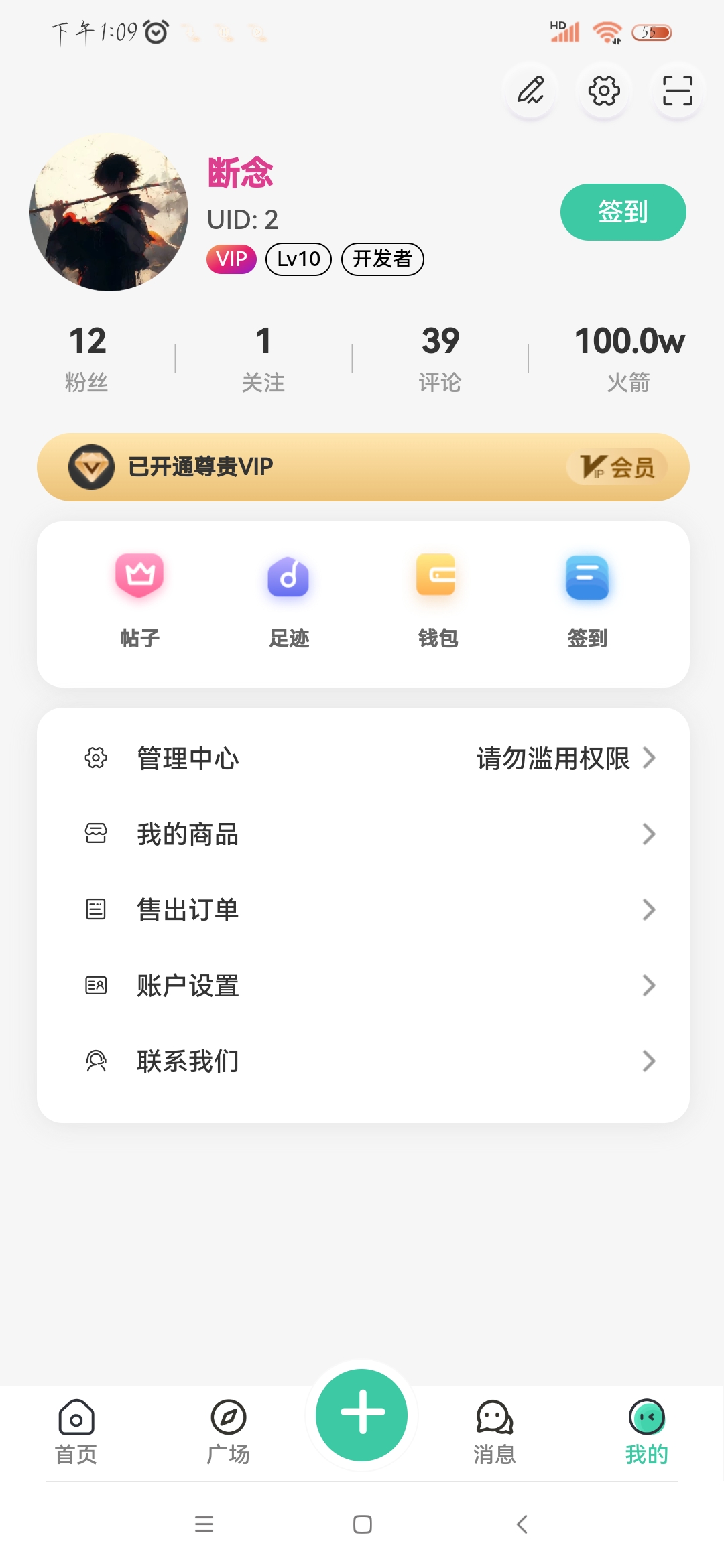This screenshot has height=1568, width=724.
Task: Open 联系我们 row
Action: click(x=363, y=1061)
